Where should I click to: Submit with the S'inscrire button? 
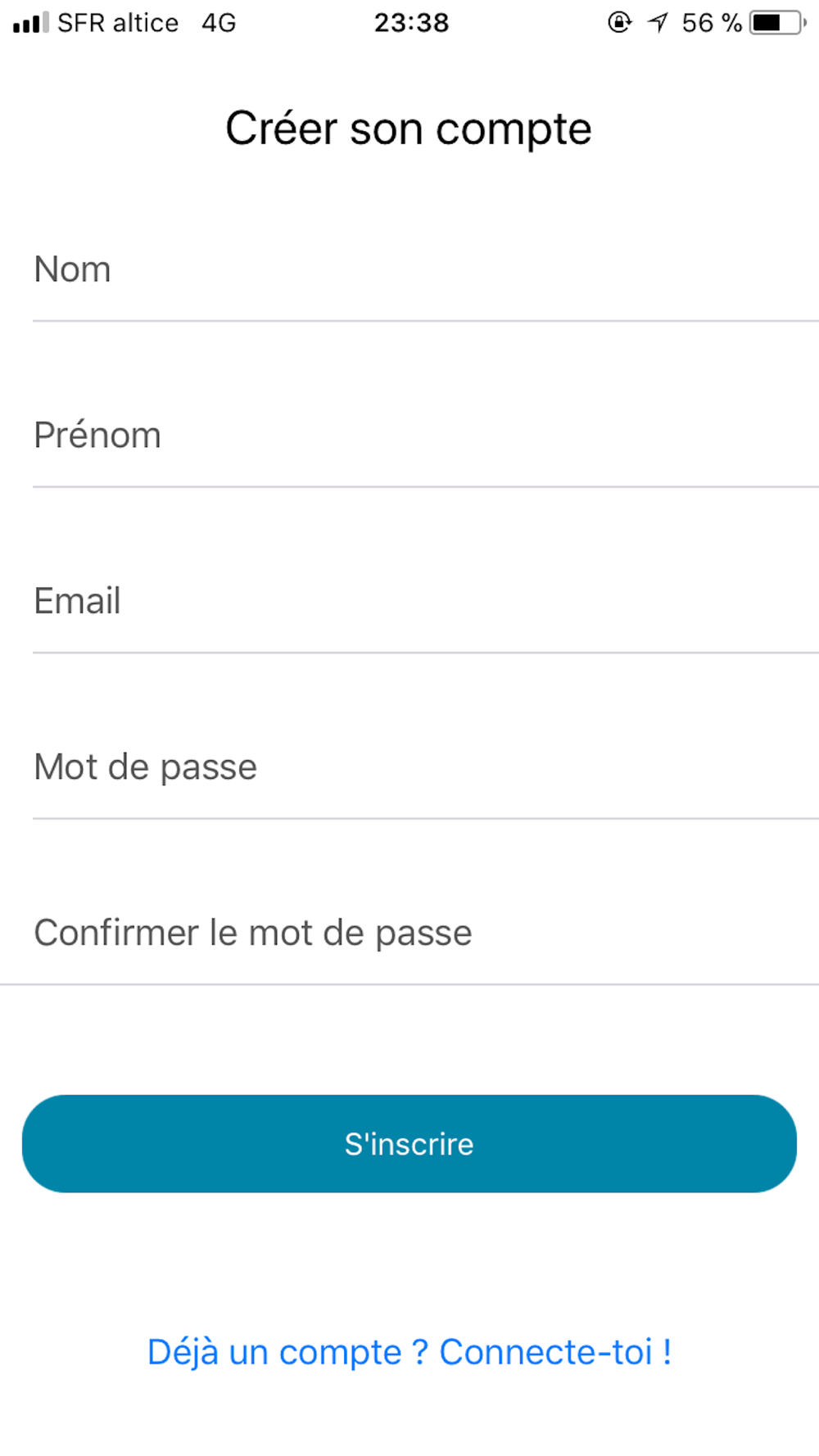pyautogui.click(x=409, y=1143)
